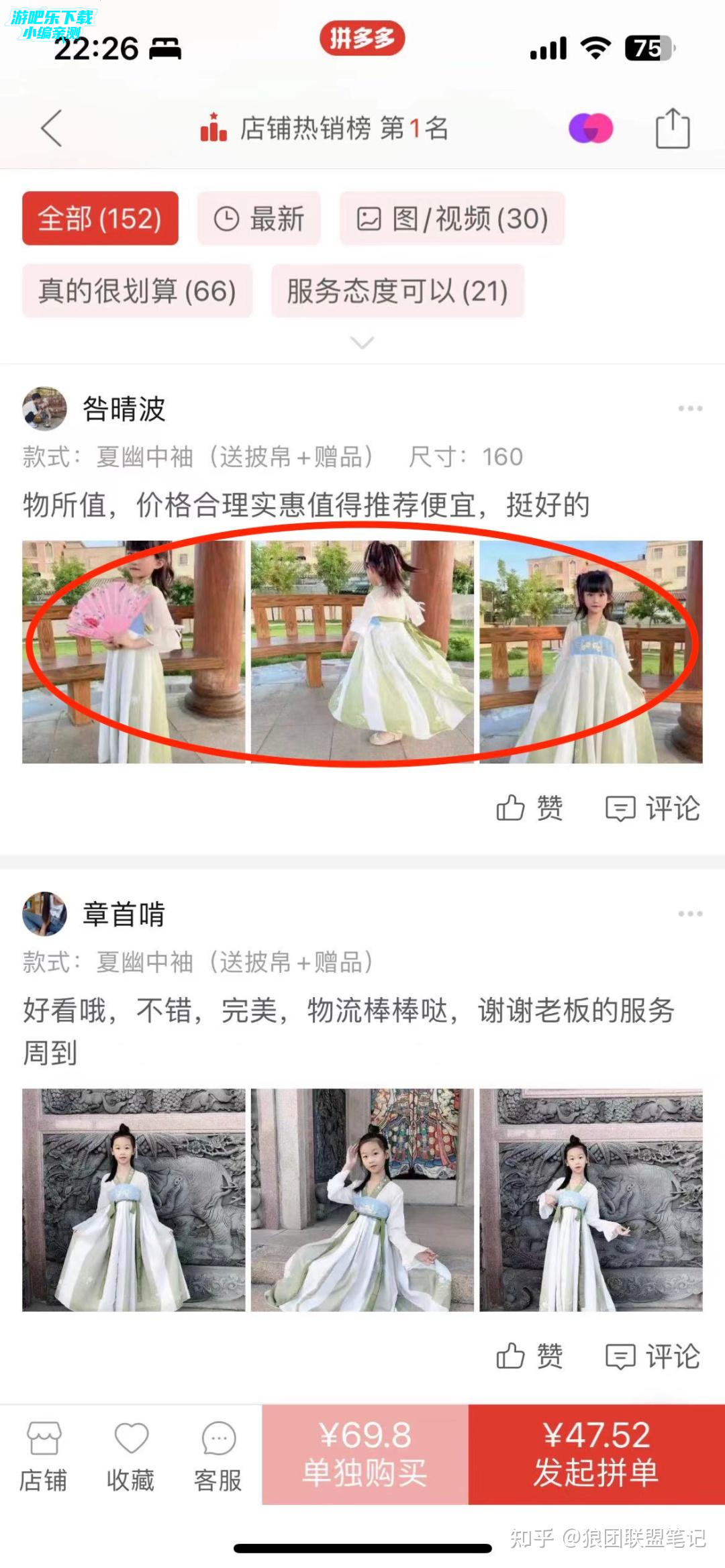
Task: View the second photo in 章首啃's review
Action: (362, 1200)
